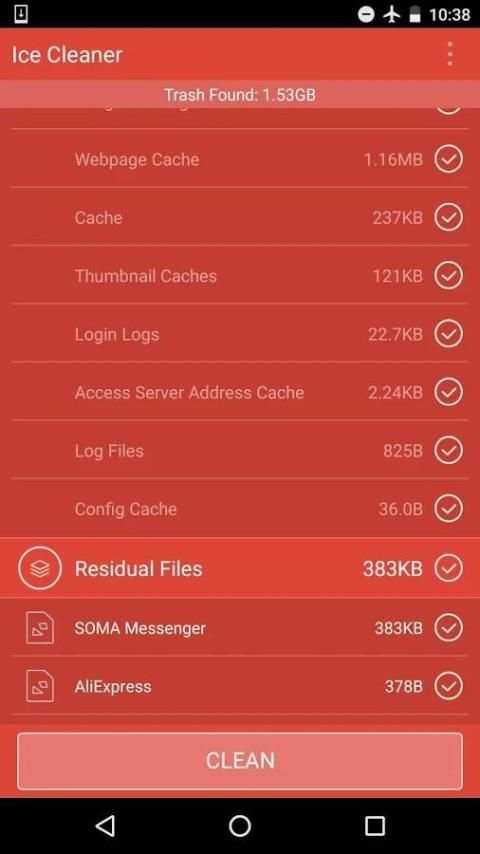Uncheck Access Server Address Cache
This screenshot has width=480, height=854.
pos(448,392)
